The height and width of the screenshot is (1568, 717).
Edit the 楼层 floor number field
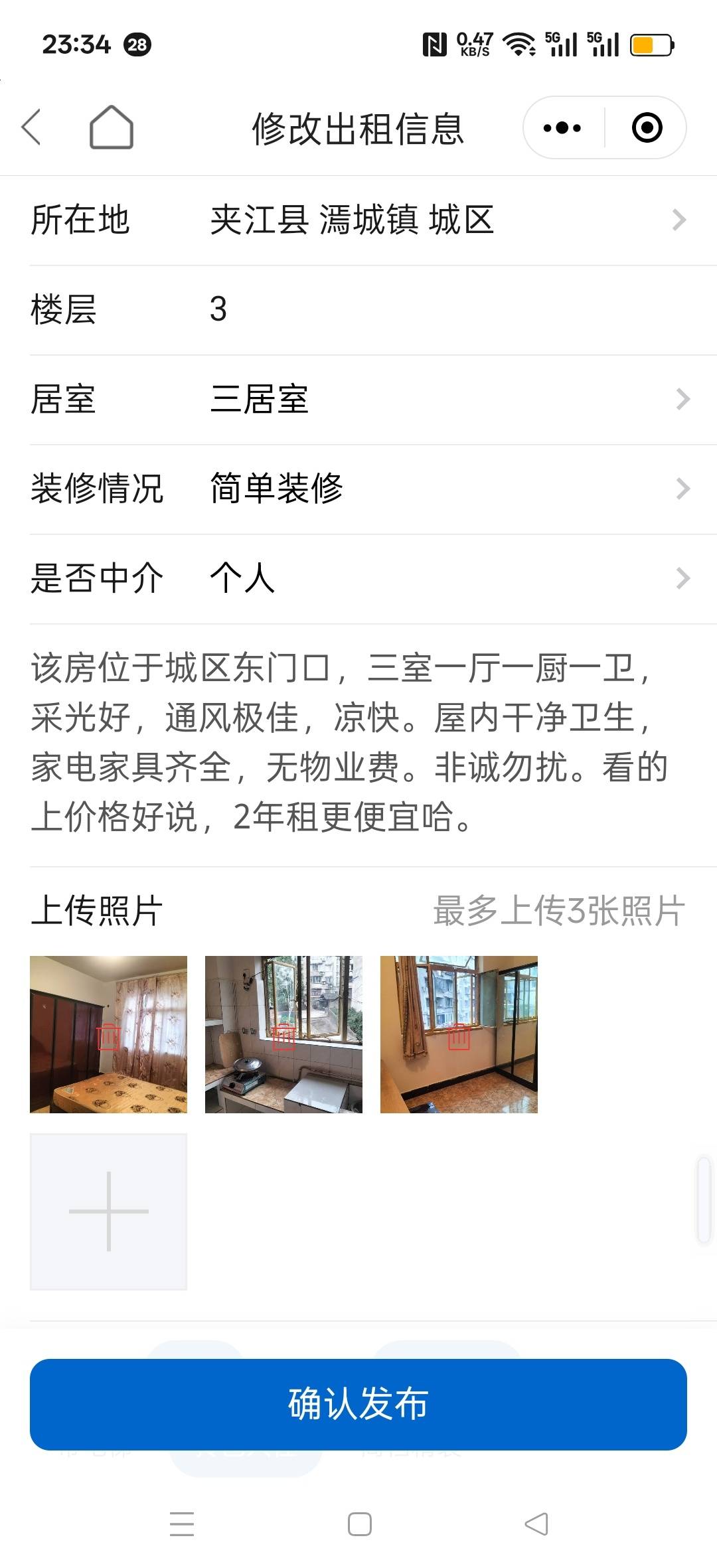[x=438, y=309]
